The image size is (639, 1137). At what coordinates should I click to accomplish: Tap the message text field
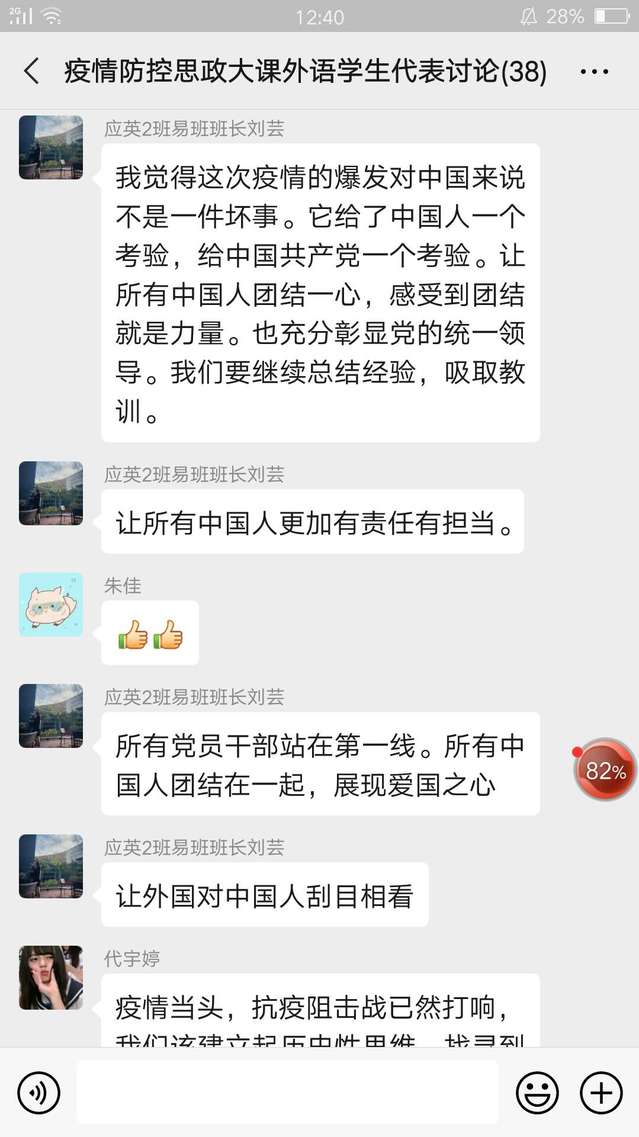point(287,1092)
